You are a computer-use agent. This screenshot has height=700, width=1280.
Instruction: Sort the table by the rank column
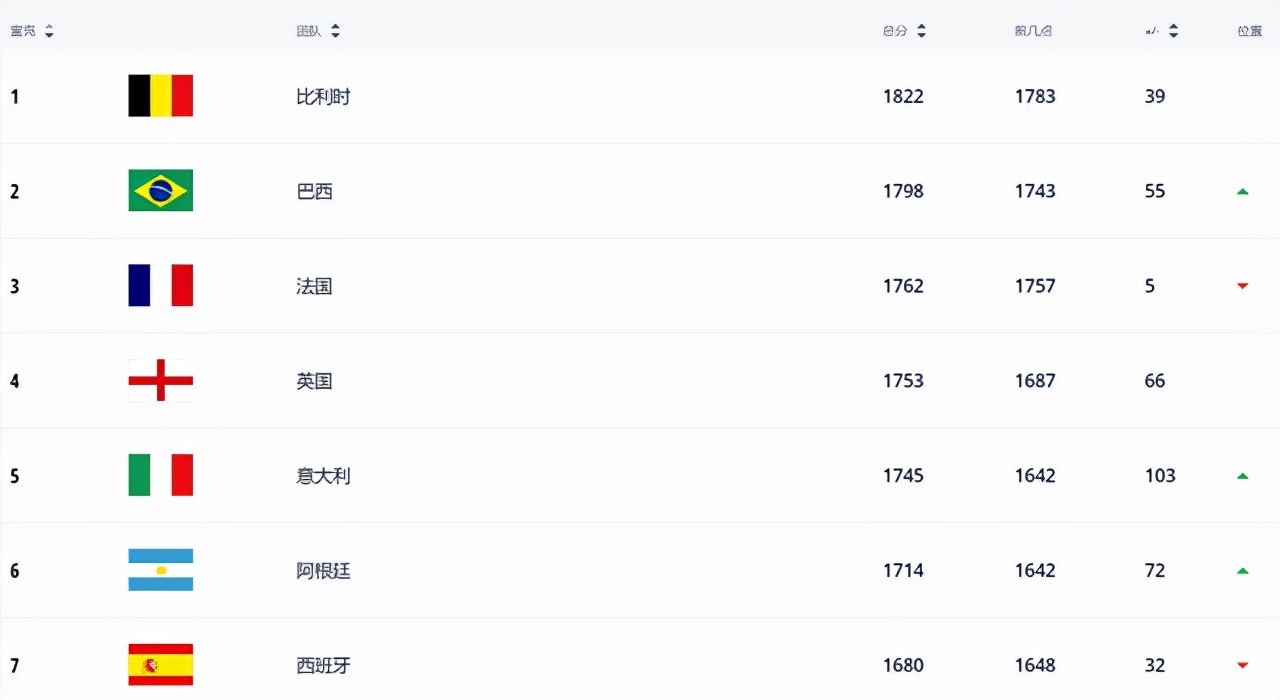click(x=48, y=31)
